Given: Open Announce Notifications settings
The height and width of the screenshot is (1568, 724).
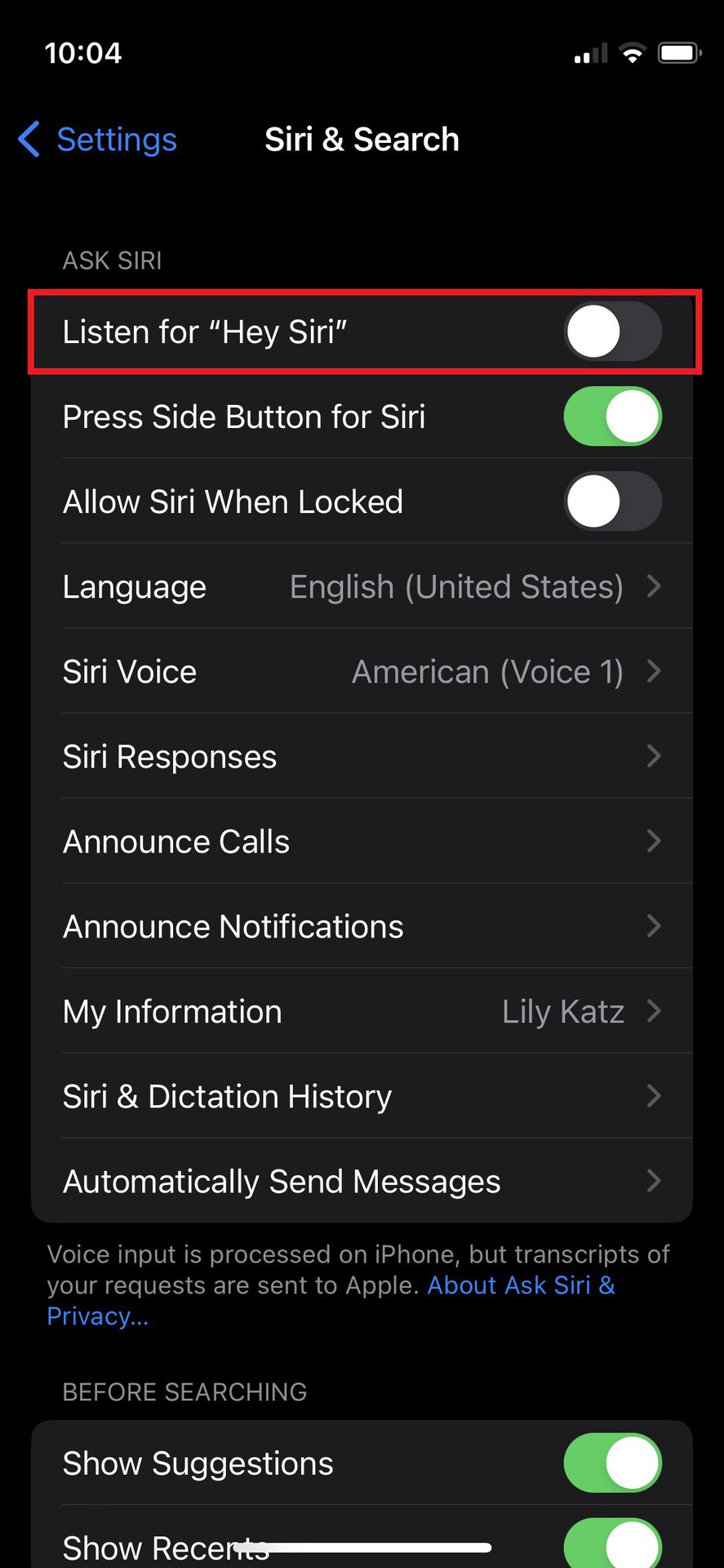Looking at the screenshot, I should [362, 926].
